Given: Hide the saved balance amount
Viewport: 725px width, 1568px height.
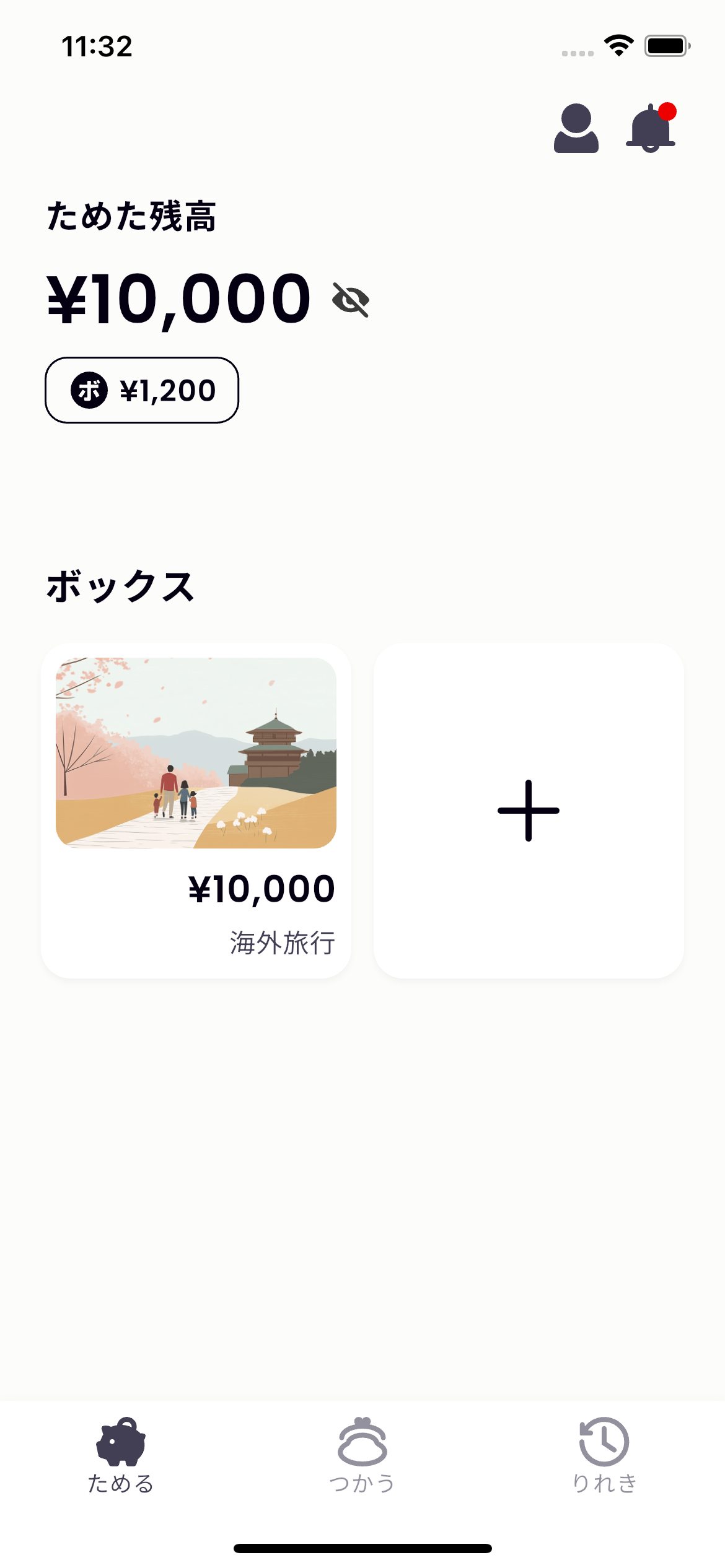Looking at the screenshot, I should click(351, 300).
